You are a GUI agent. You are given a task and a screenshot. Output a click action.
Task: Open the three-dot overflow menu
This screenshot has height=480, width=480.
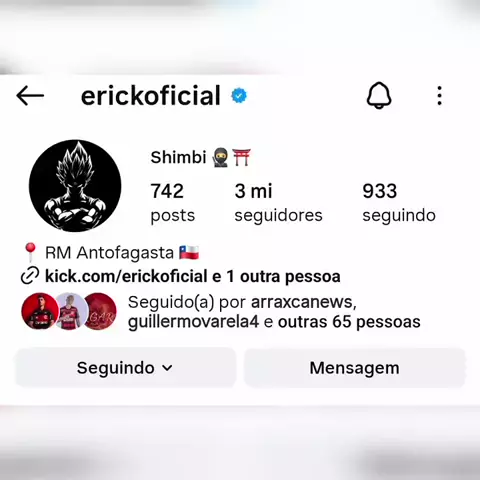click(x=440, y=96)
